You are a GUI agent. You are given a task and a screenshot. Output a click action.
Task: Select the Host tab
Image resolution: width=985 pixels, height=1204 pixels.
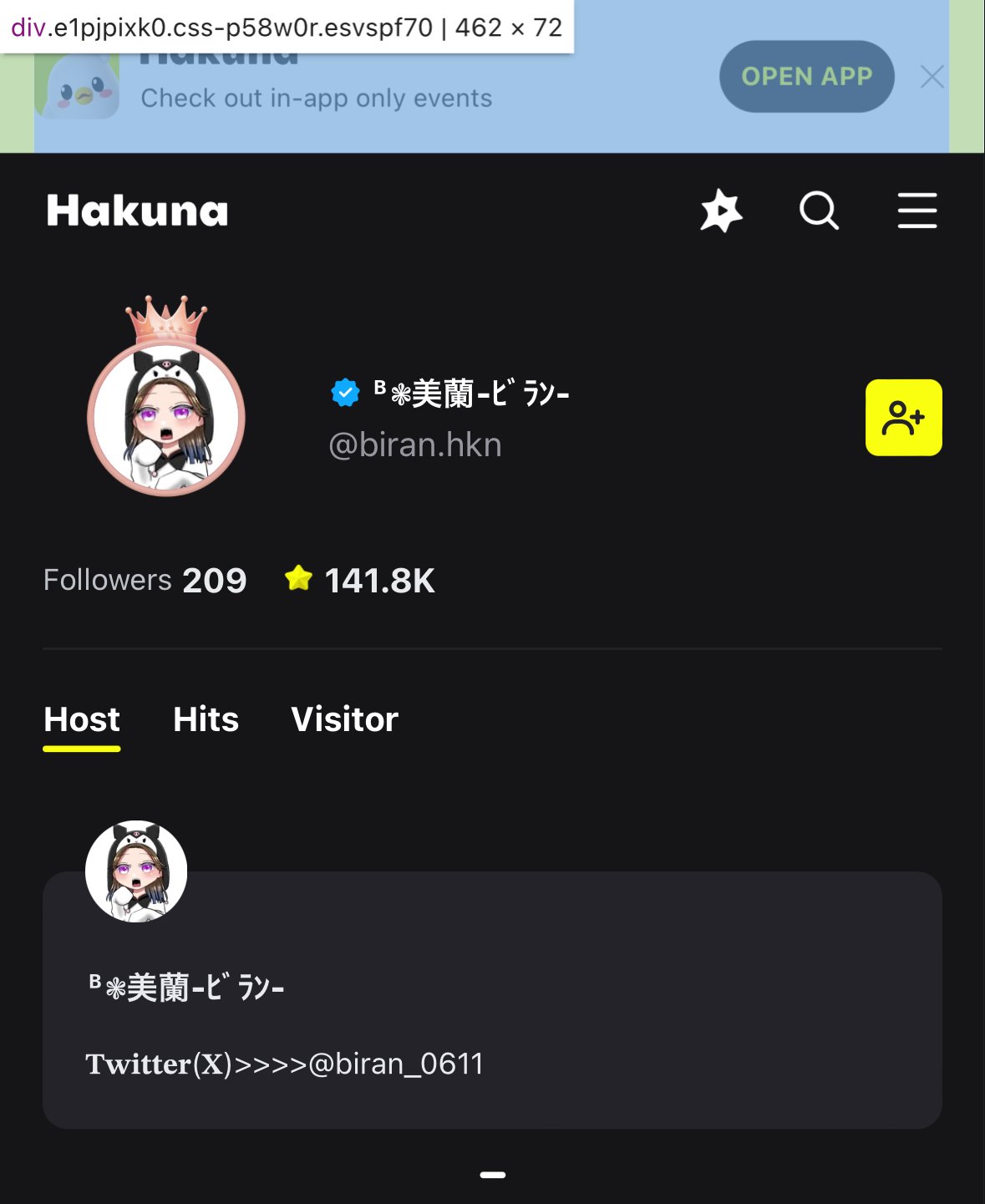[82, 719]
